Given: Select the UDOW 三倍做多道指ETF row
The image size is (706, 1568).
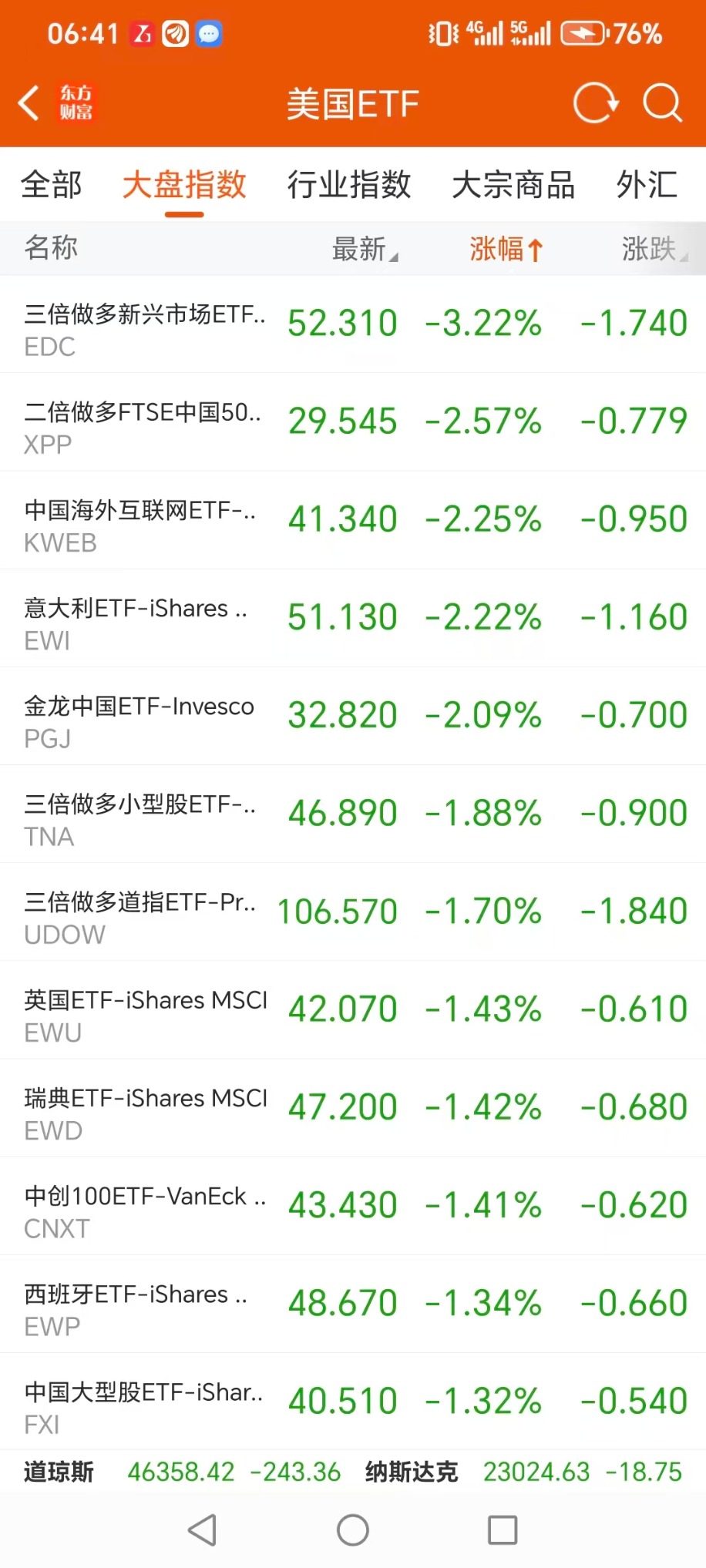Looking at the screenshot, I should 353,912.
